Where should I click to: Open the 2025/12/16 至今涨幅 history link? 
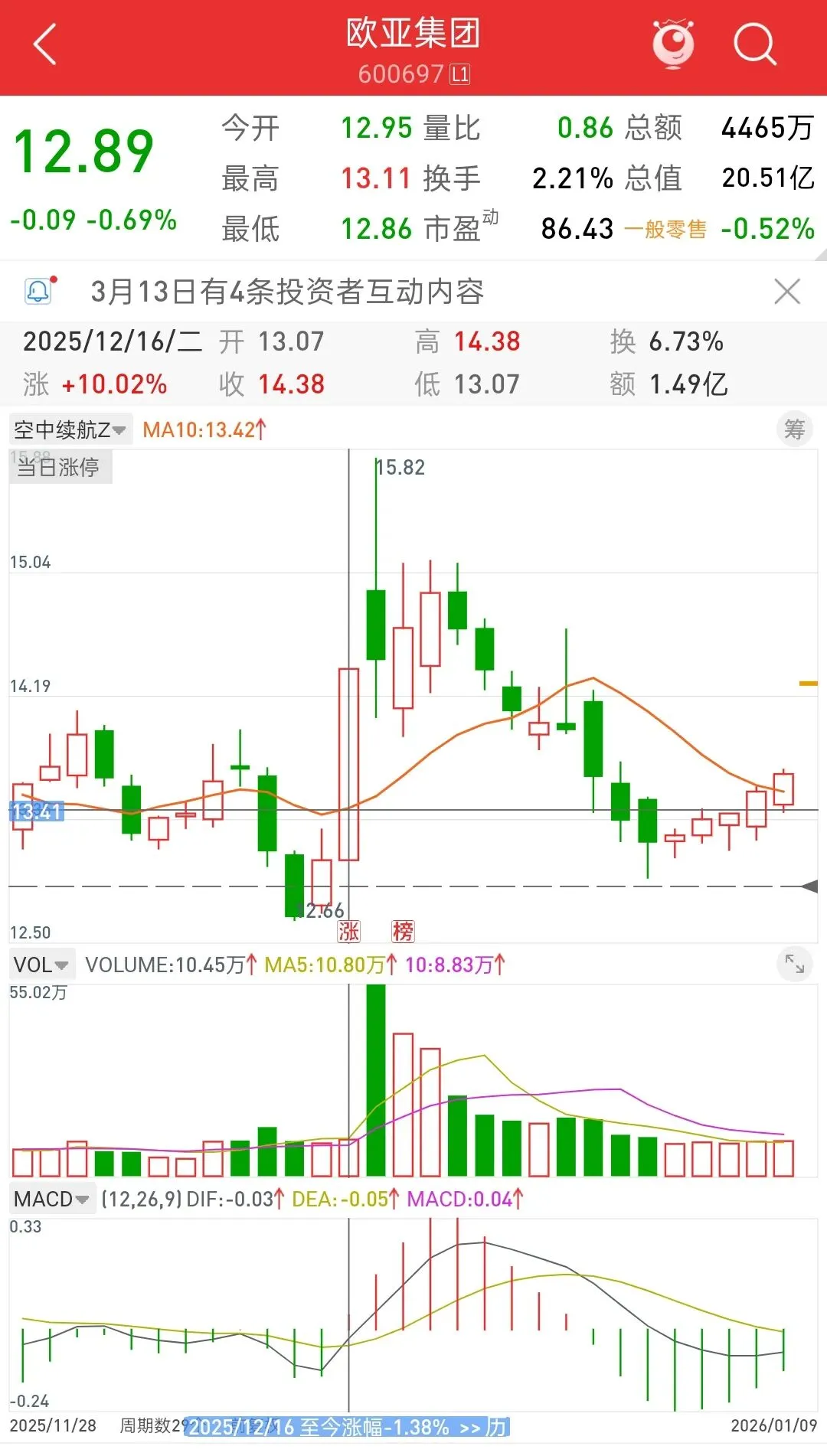[347, 1427]
